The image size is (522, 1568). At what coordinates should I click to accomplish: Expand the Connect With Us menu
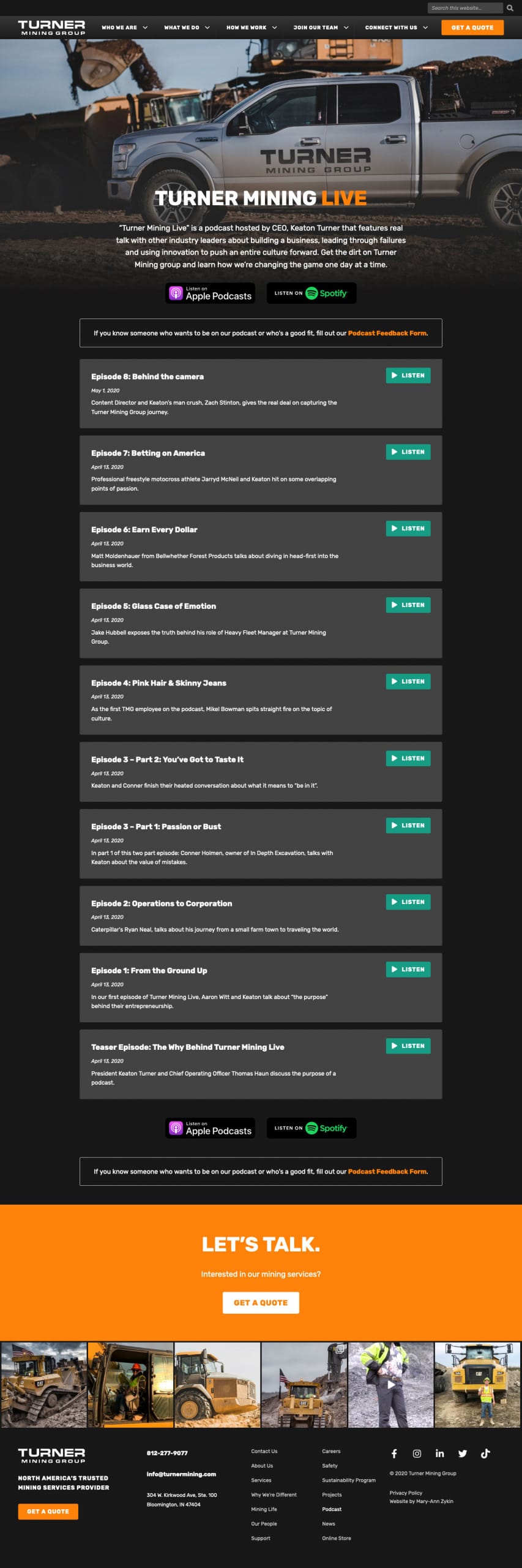pyautogui.click(x=396, y=28)
